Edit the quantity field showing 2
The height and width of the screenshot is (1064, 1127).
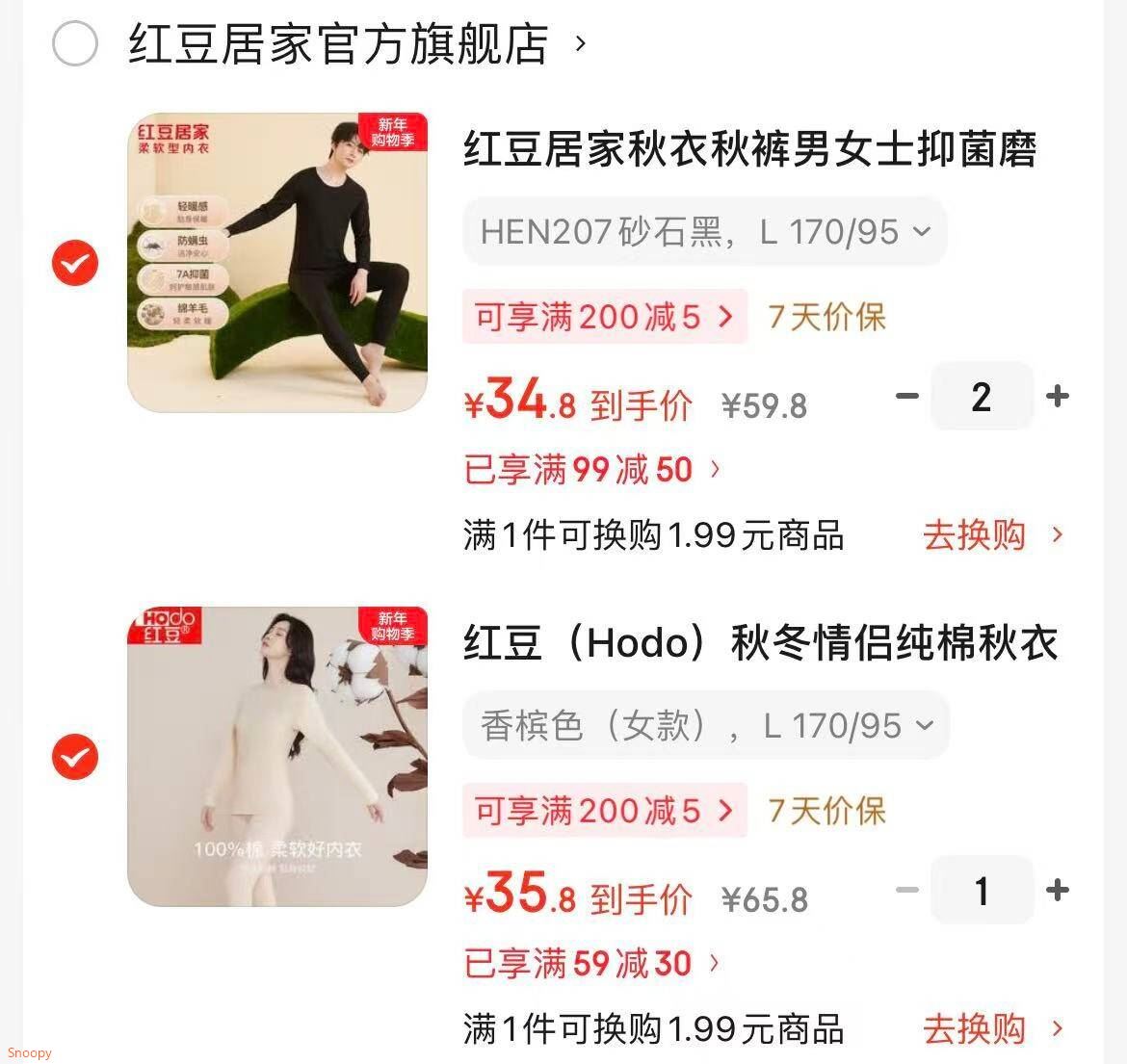(x=981, y=396)
